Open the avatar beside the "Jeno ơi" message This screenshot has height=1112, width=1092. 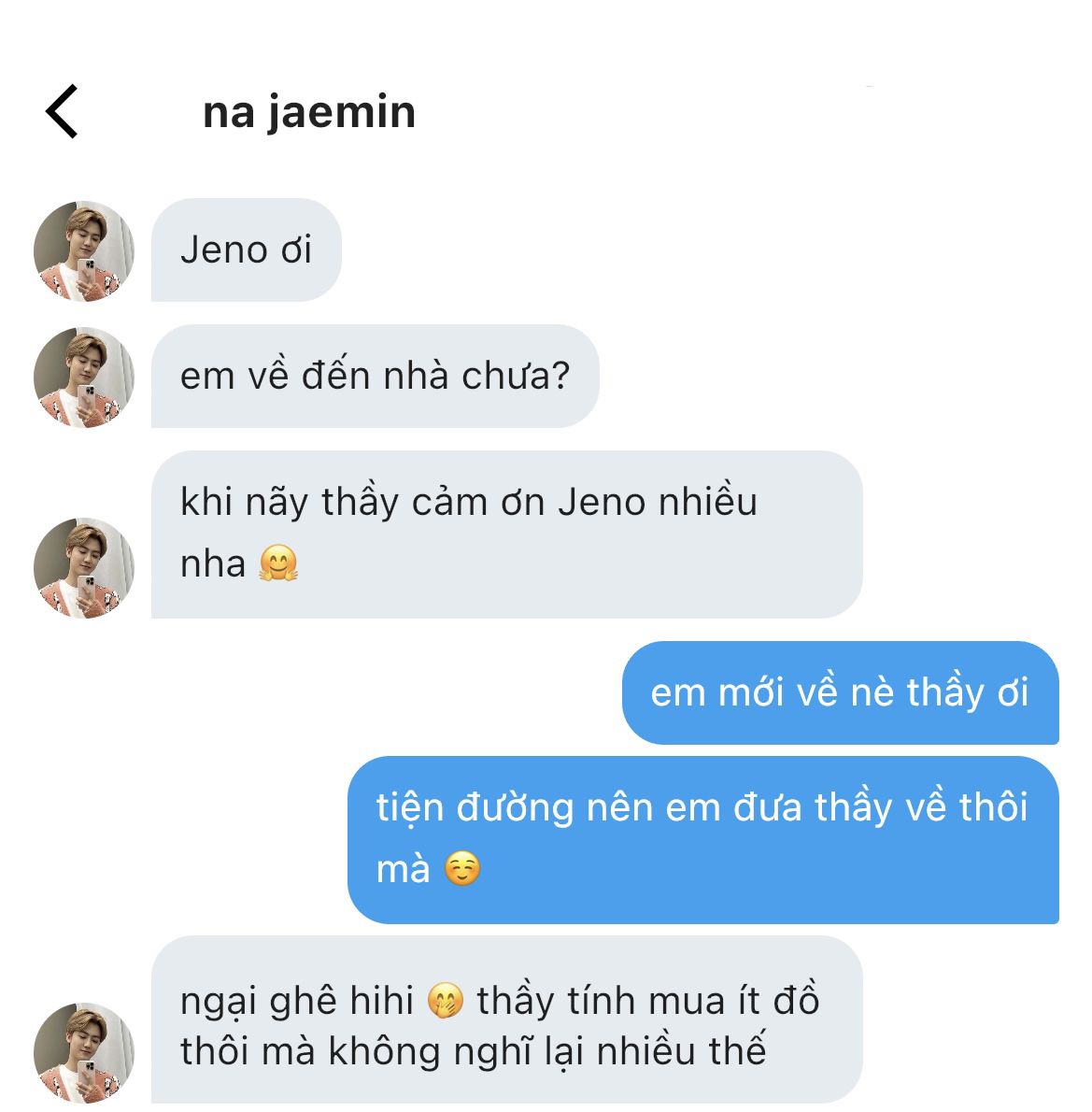coord(84,250)
